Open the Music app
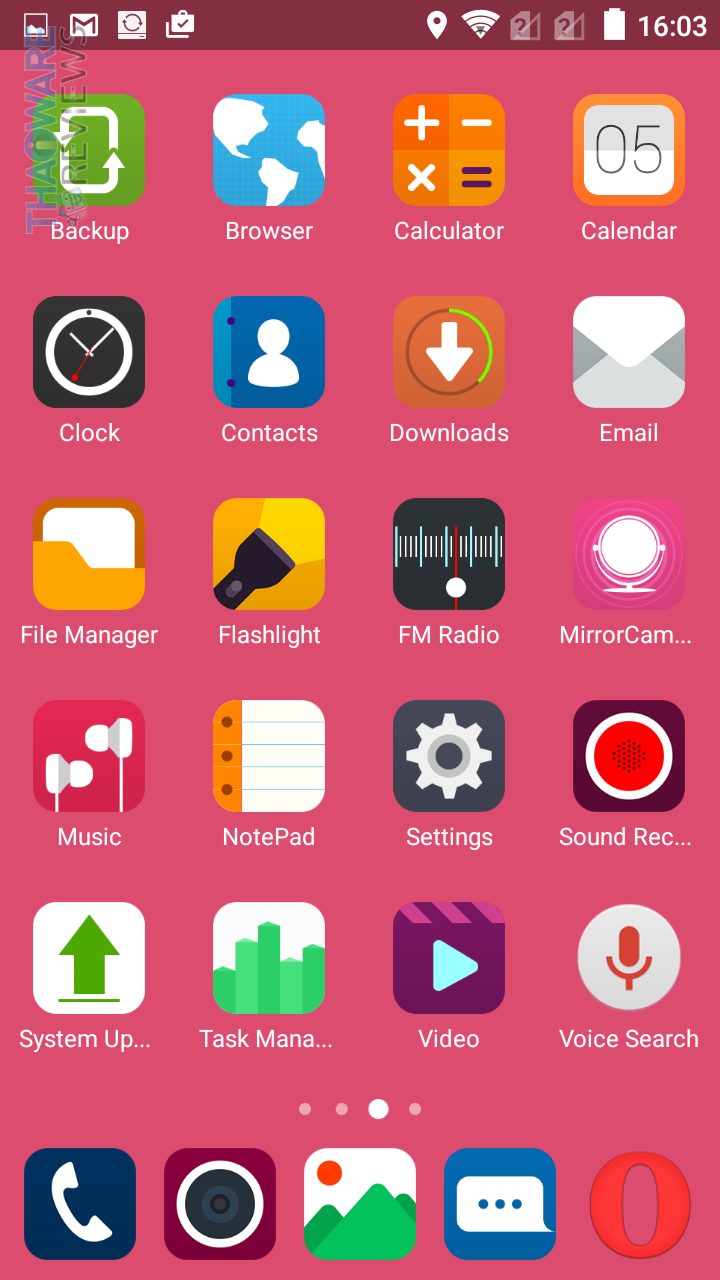The width and height of the screenshot is (720, 1280). click(89, 756)
